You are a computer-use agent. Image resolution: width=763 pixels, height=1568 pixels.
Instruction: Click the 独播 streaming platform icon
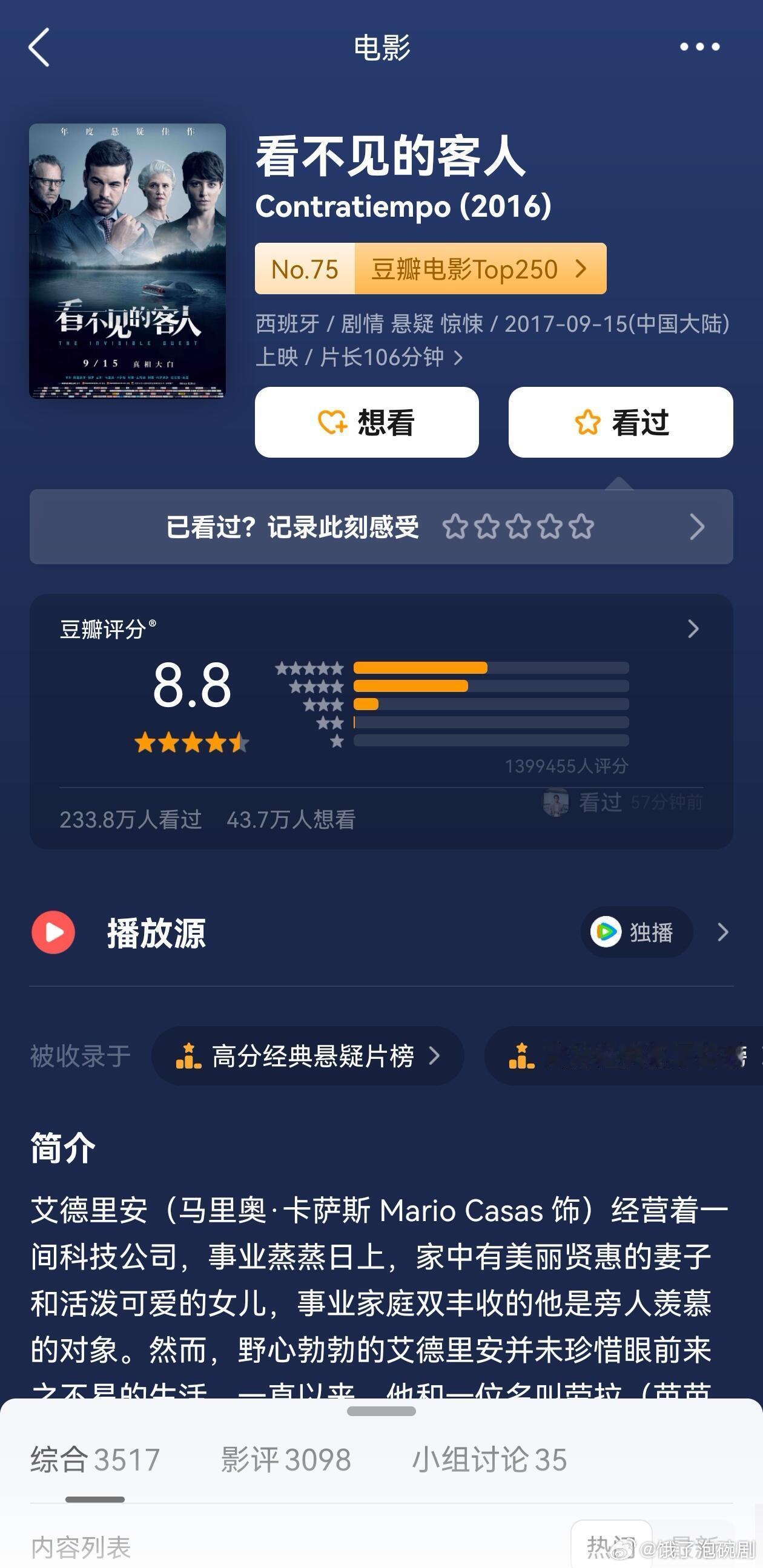tap(607, 932)
